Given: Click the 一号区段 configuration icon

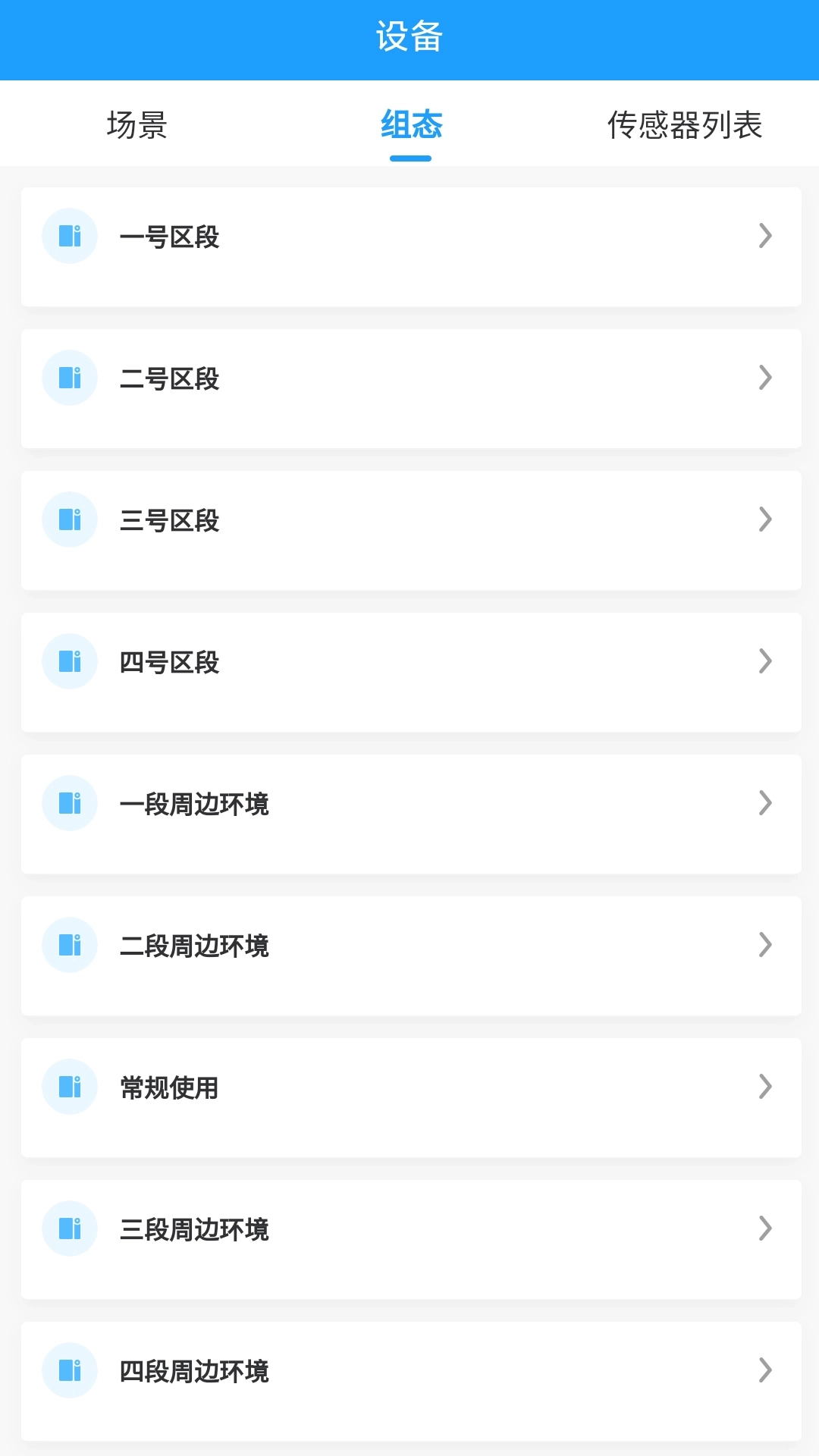Looking at the screenshot, I should 69,236.
